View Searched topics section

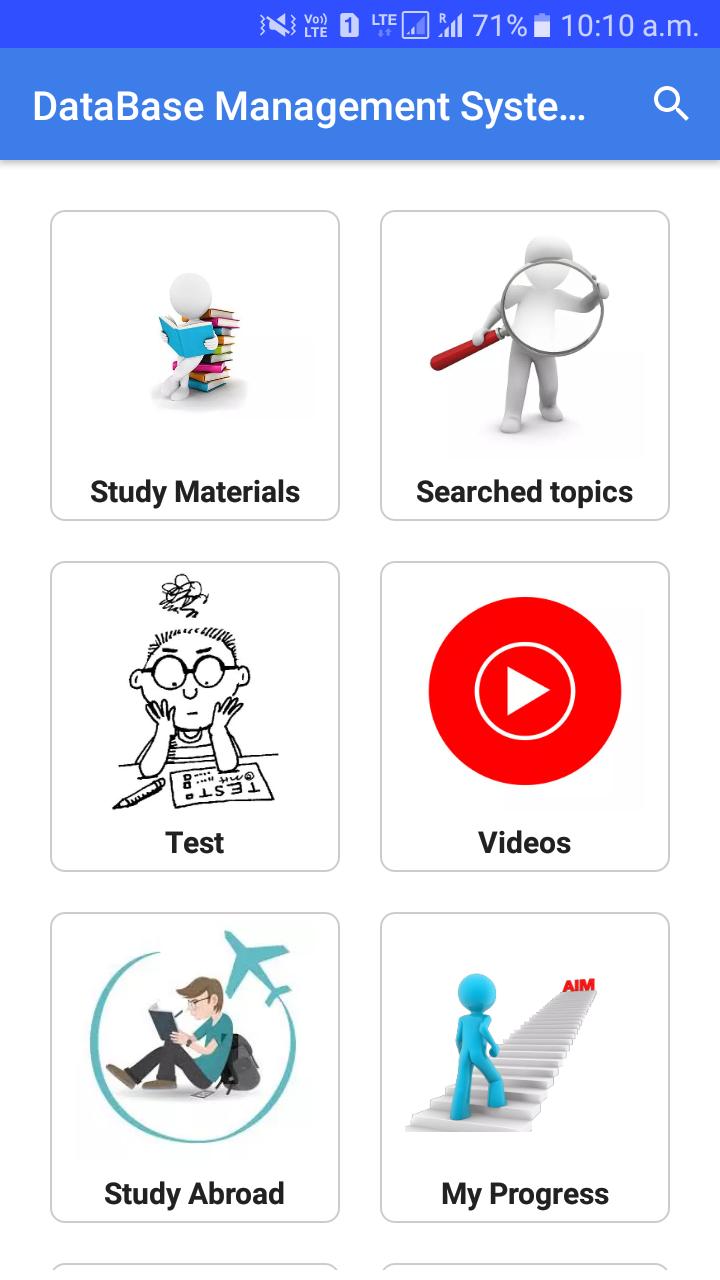(525, 365)
